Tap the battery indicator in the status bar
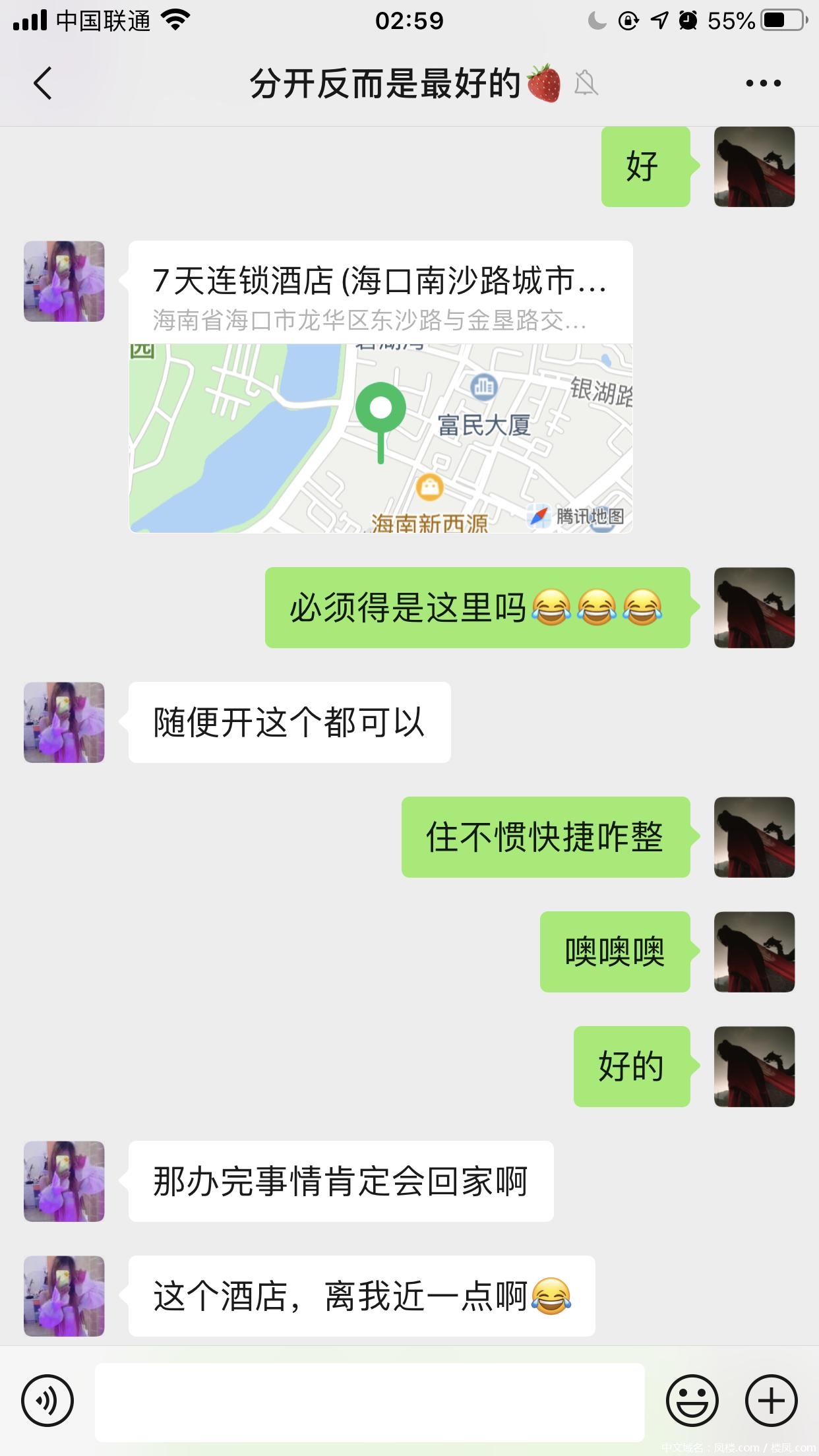 click(781, 20)
